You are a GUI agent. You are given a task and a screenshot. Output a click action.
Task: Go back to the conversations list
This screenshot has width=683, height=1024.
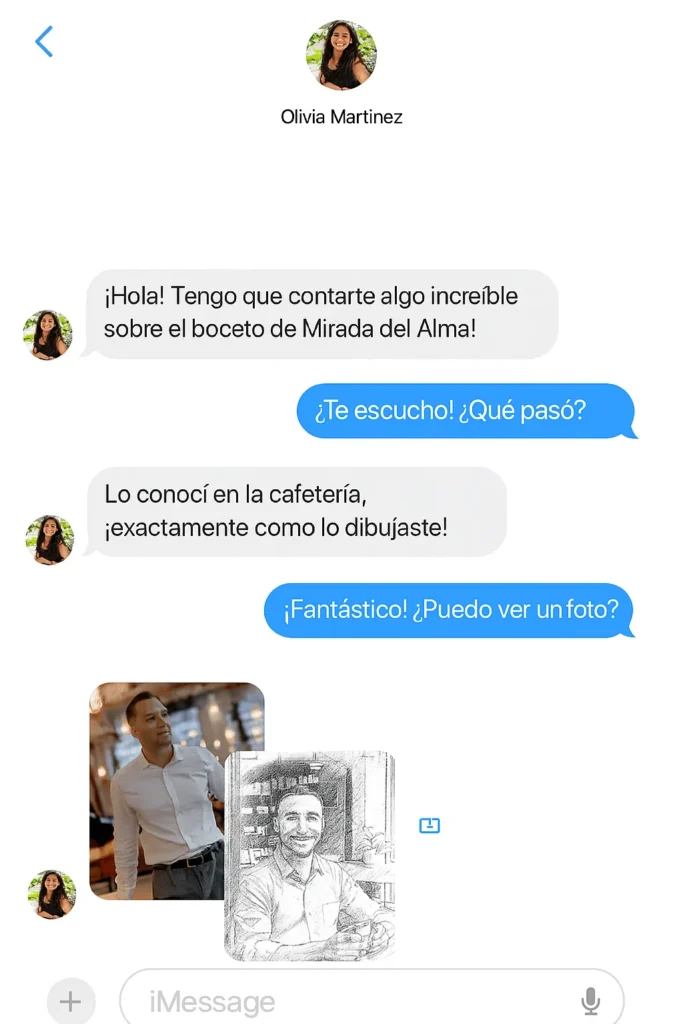(x=44, y=41)
